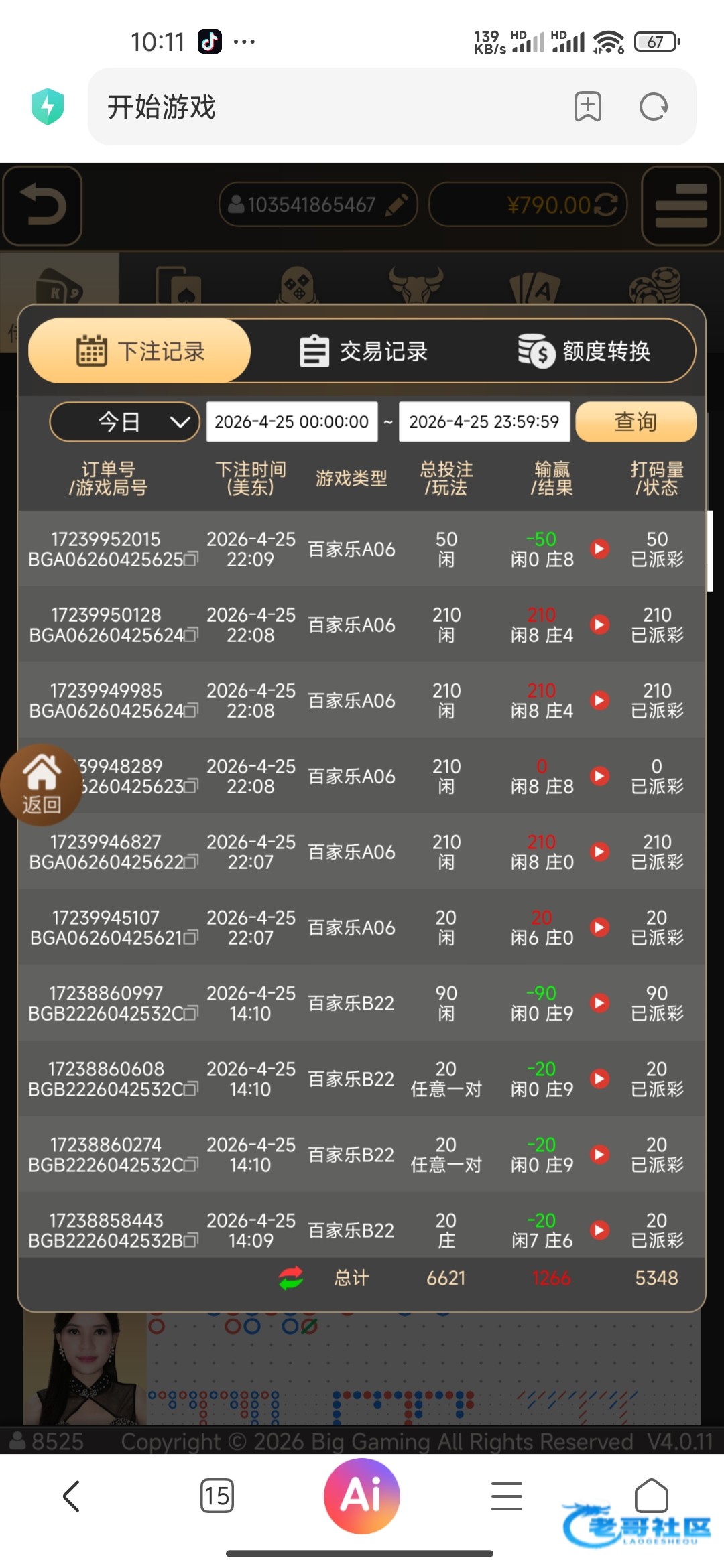Viewport: 724px width, 1568px height.
Task: Switch to the 交易记录 tab
Action: (x=363, y=351)
